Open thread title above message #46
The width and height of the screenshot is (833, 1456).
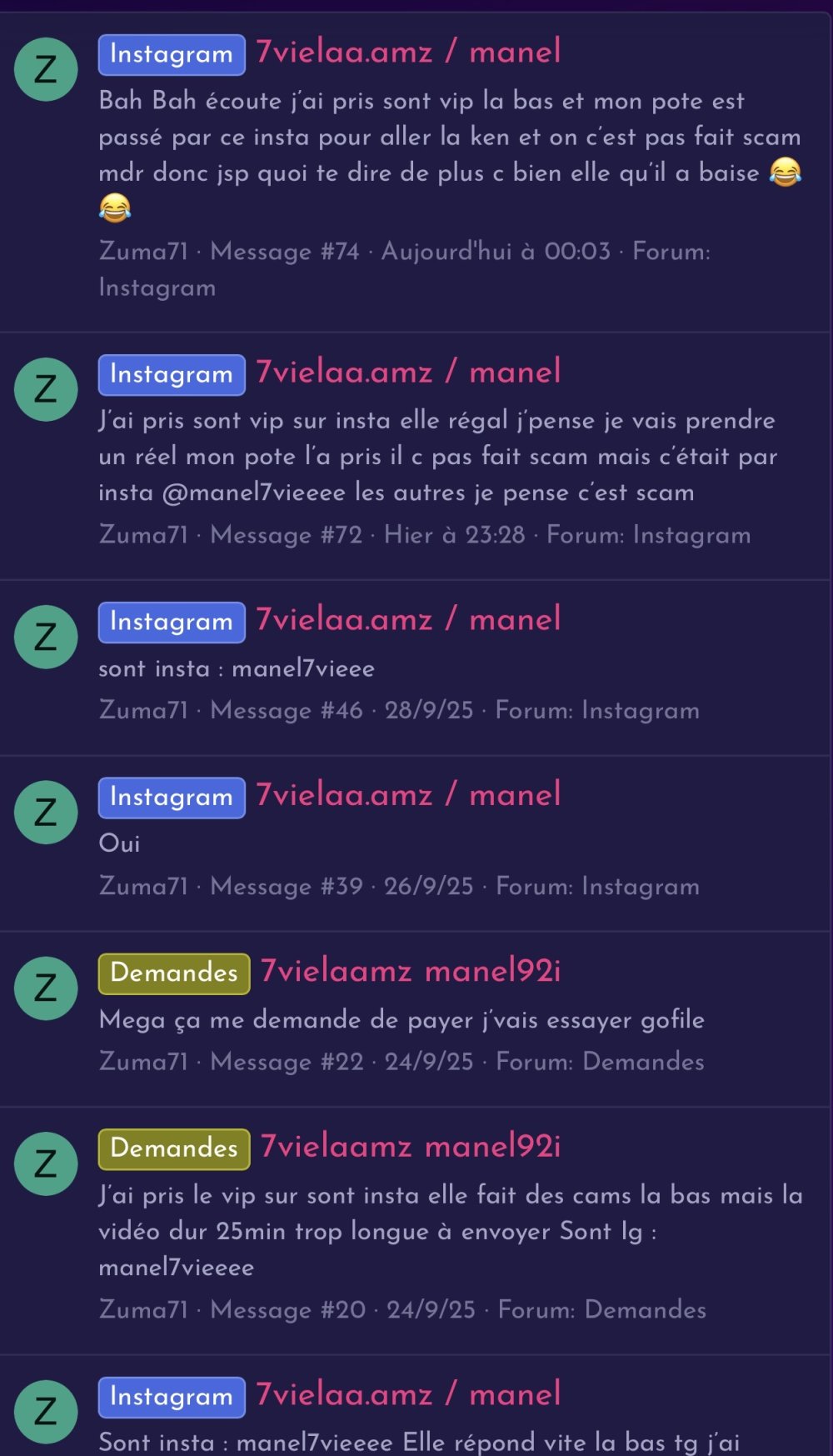(408, 620)
